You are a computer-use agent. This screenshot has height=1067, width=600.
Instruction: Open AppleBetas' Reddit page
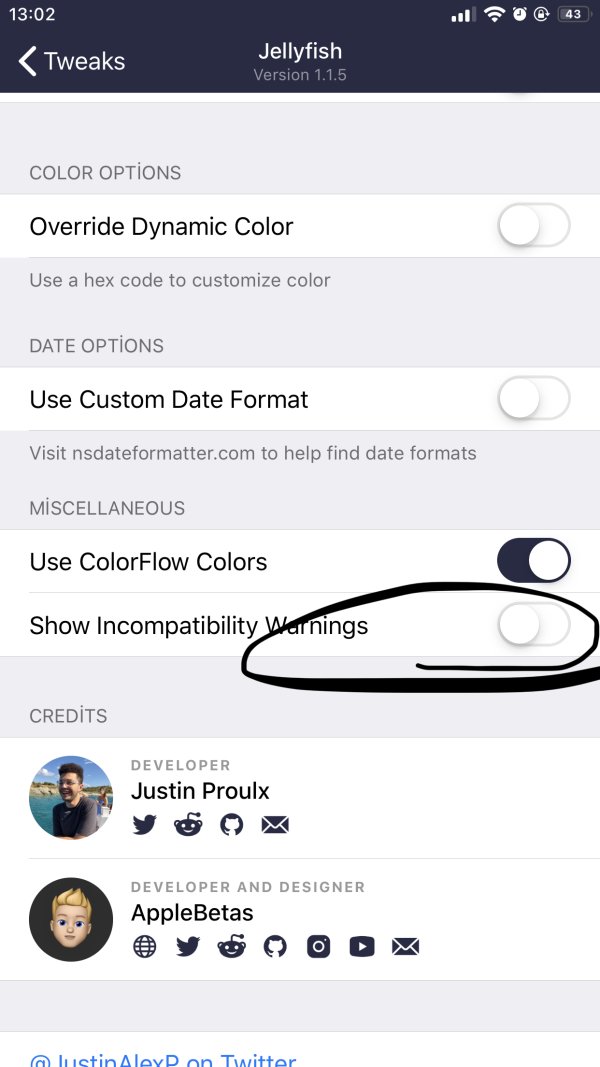tap(232, 946)
